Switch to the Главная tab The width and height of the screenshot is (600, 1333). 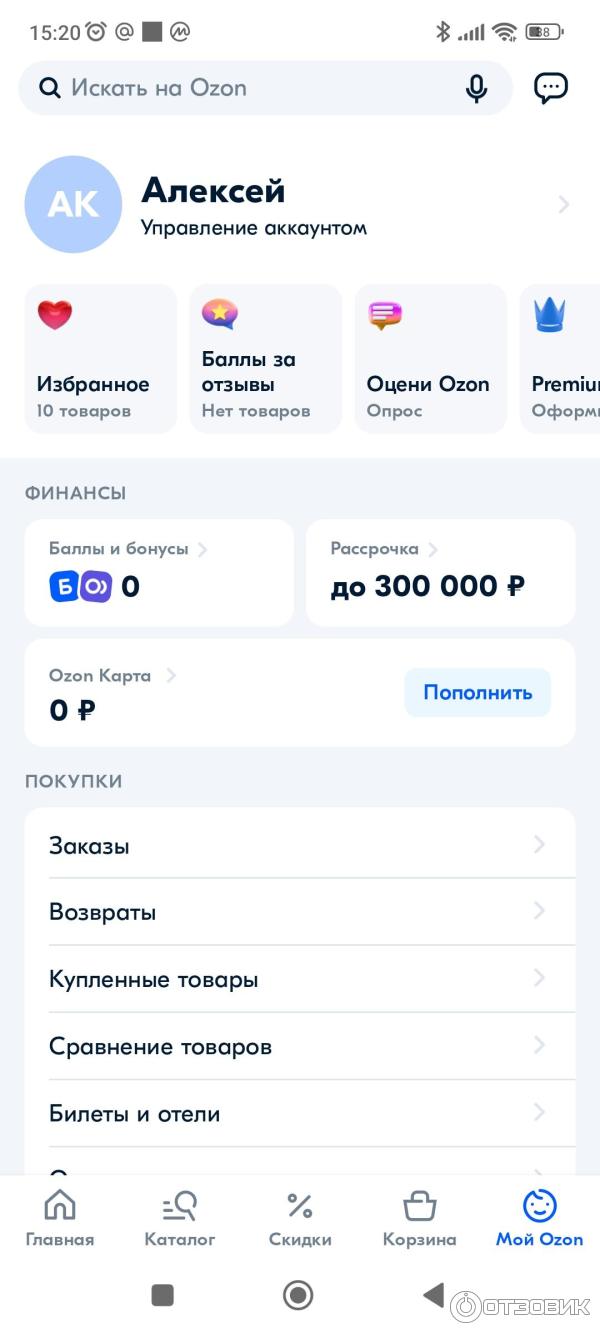(x=60, y=1218)
